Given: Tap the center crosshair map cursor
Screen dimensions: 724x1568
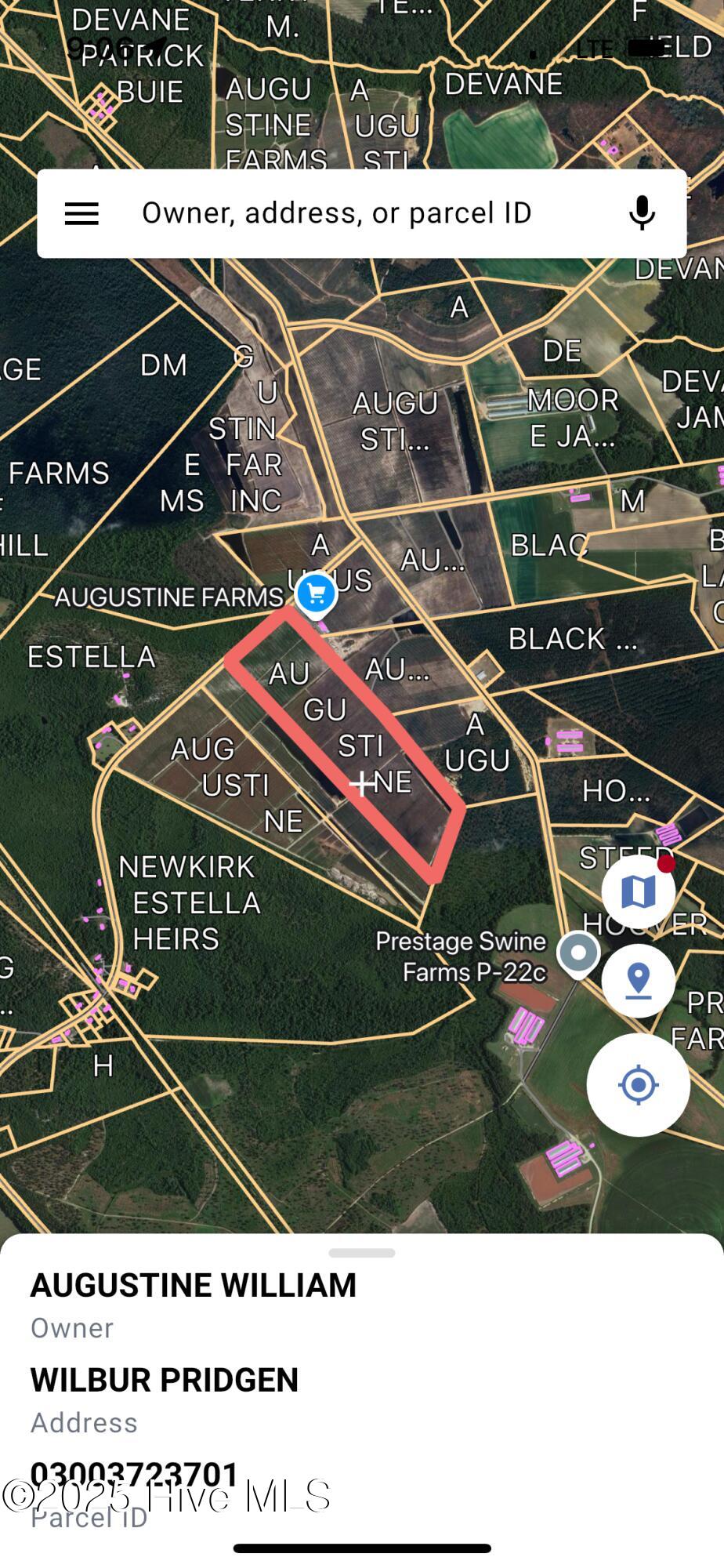Looking at the screenshot, I should pyautogui.click(x=362, y=785).
